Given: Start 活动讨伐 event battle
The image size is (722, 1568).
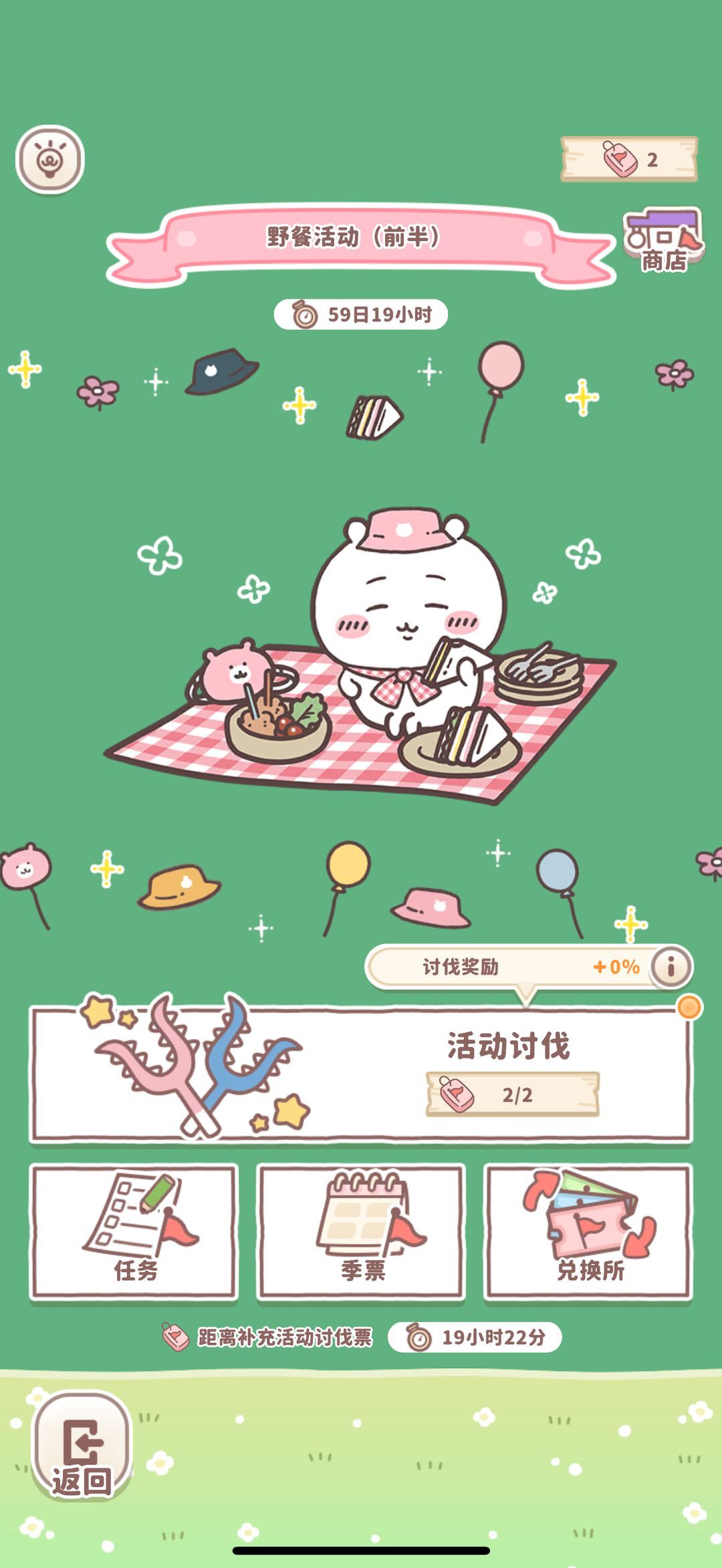Looking at the screenshot, I should (x=361, y=1074).
